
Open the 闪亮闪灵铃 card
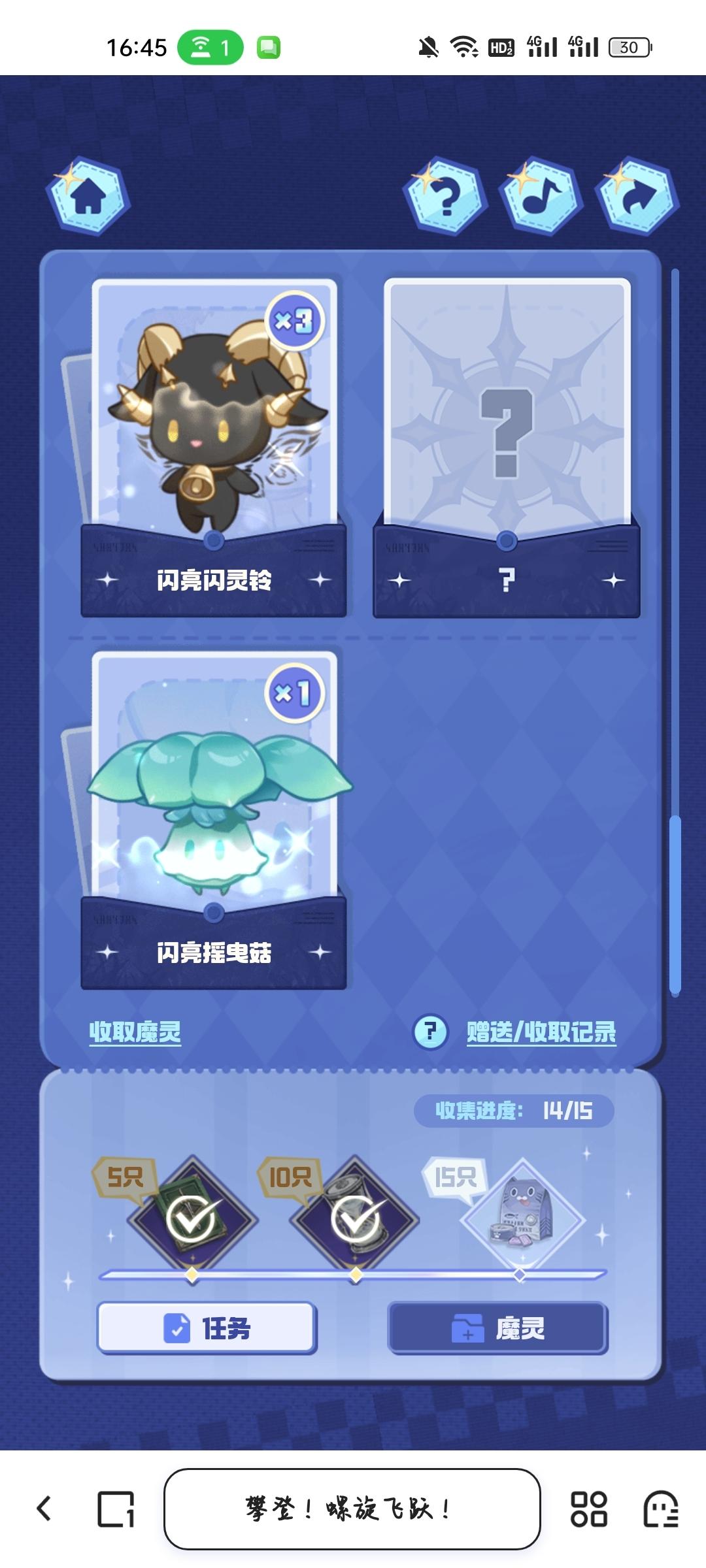tap(214, 448)
